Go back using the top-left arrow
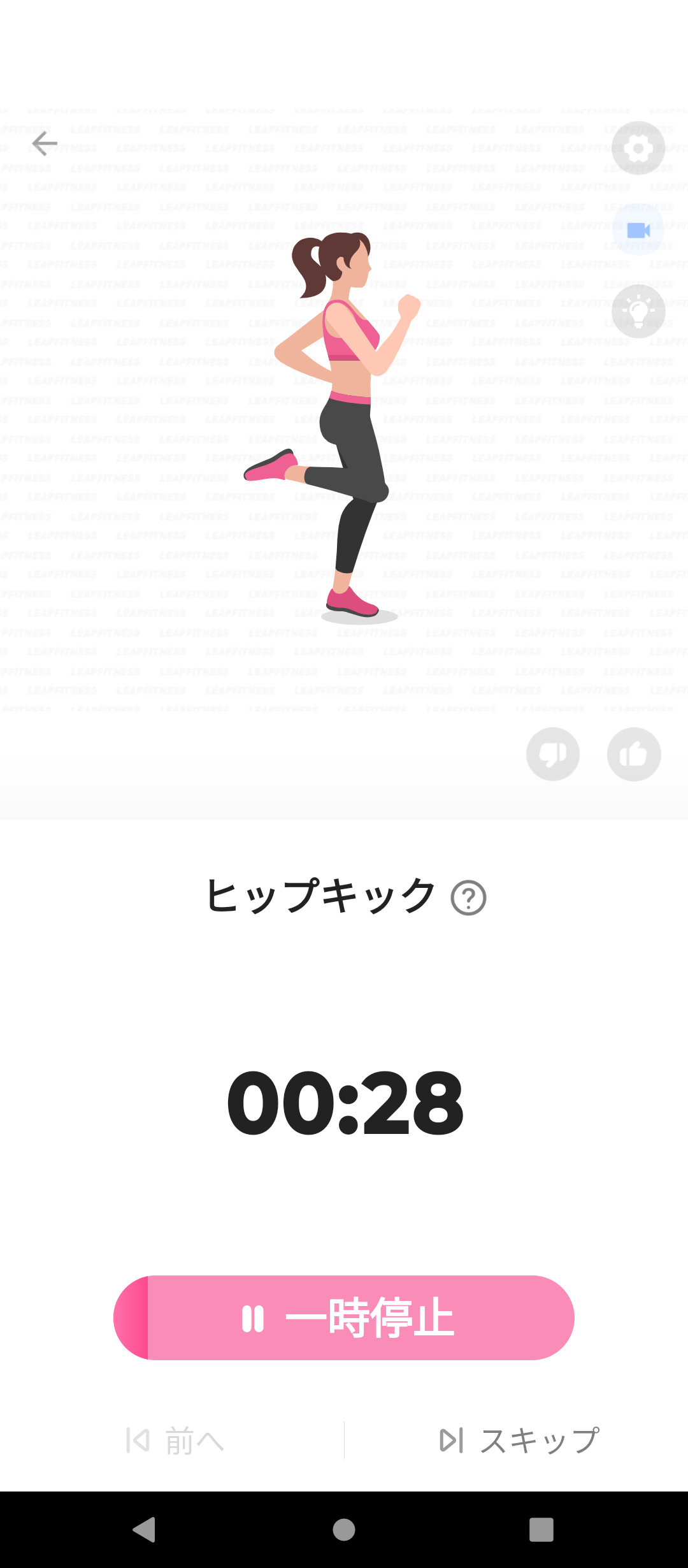Screen dimensions: 688x1568 point(45,144)
